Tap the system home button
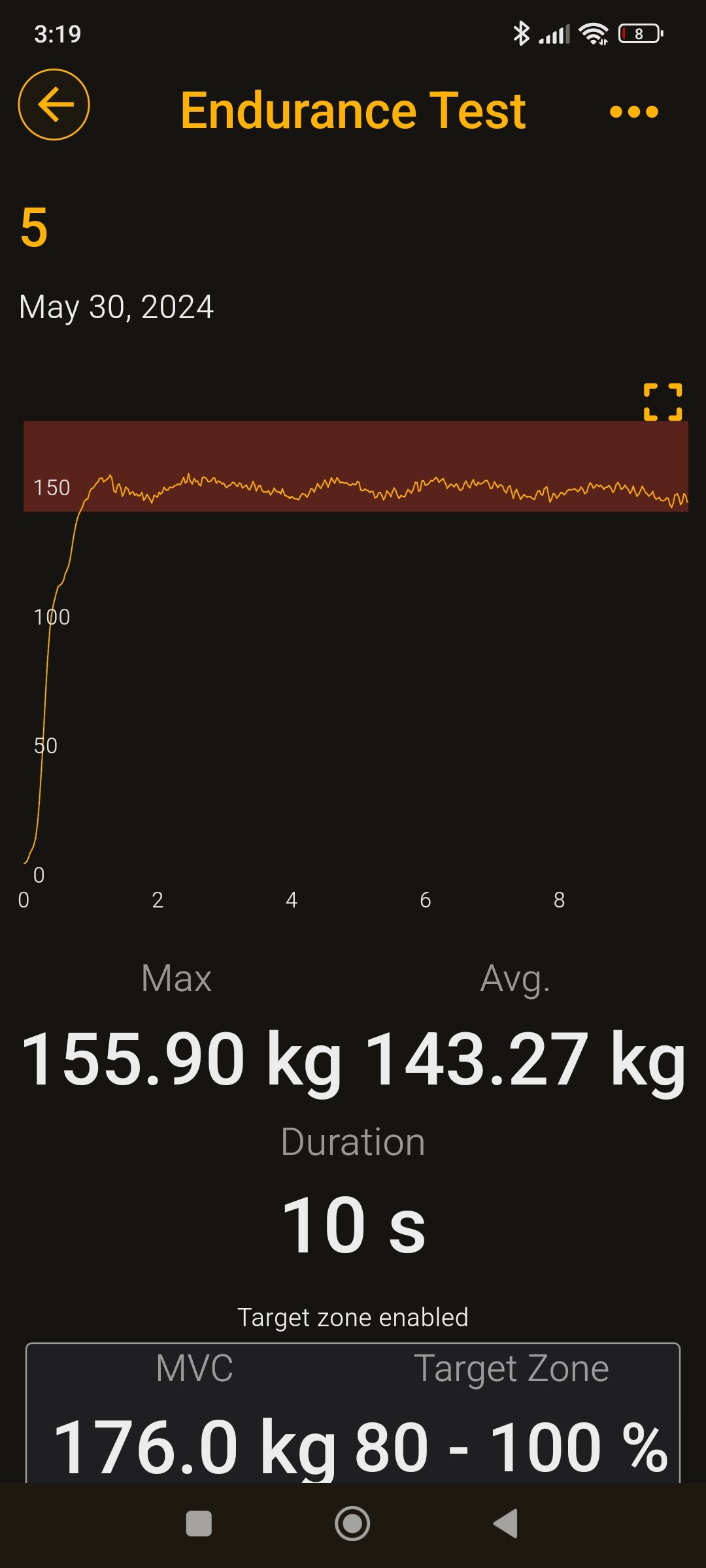This screenshot has height=1568, width=706. click(352, 1524)
